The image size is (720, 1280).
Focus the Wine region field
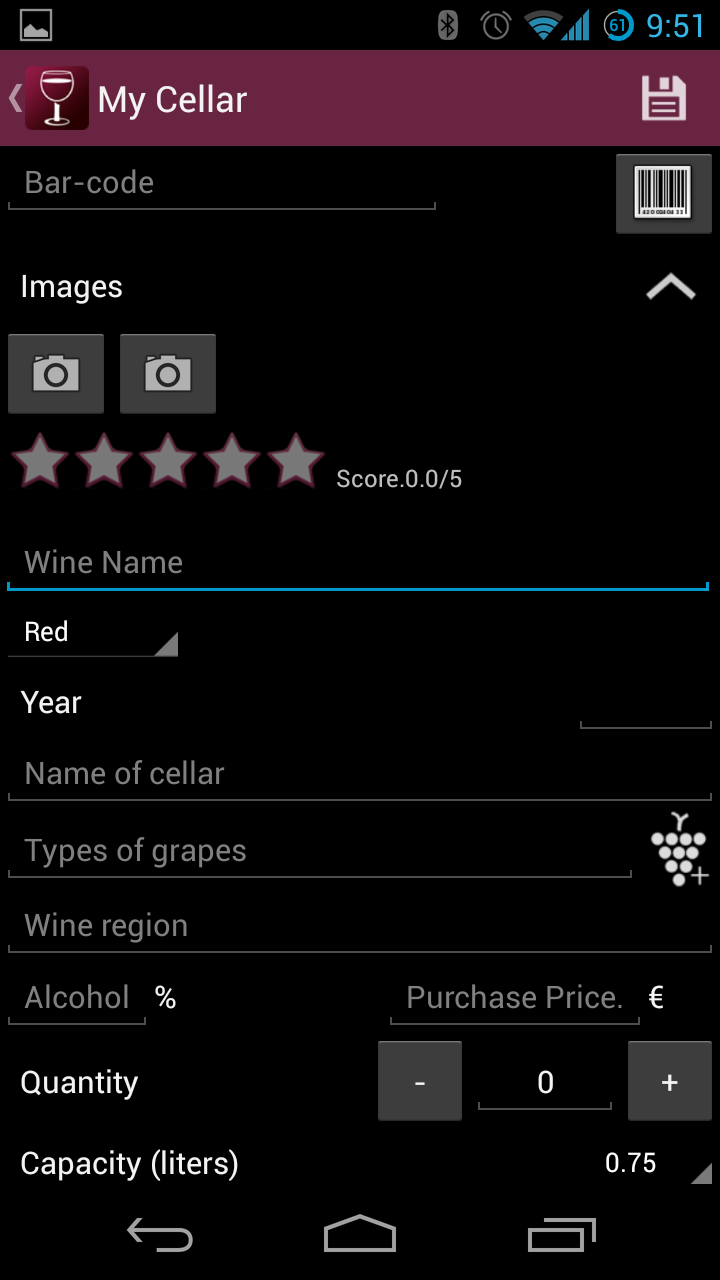click(360, 927)
